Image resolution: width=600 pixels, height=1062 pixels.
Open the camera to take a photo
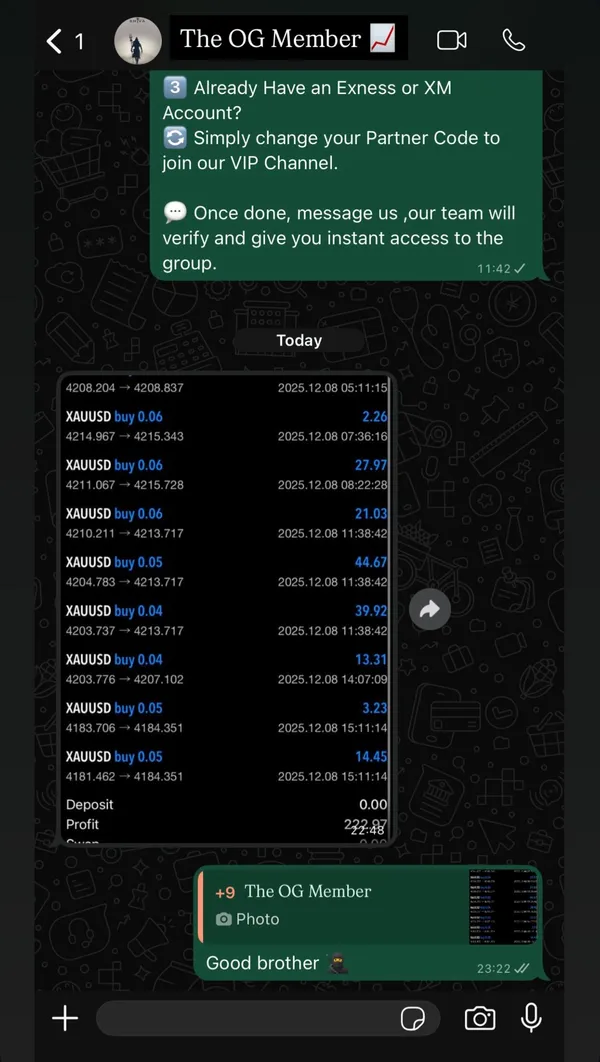[480, 1018]
